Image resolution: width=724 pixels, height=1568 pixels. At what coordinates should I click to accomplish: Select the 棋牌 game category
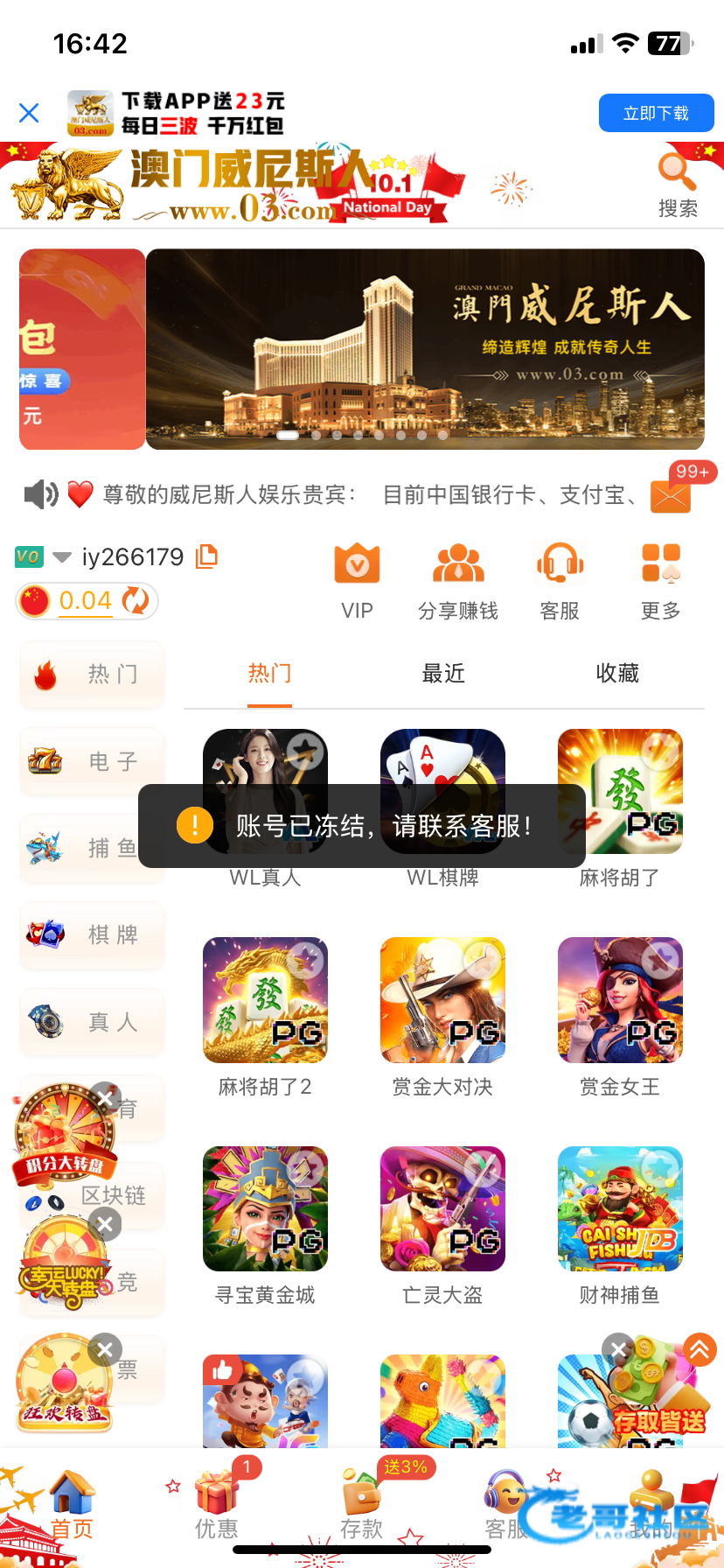click(92, 934)
